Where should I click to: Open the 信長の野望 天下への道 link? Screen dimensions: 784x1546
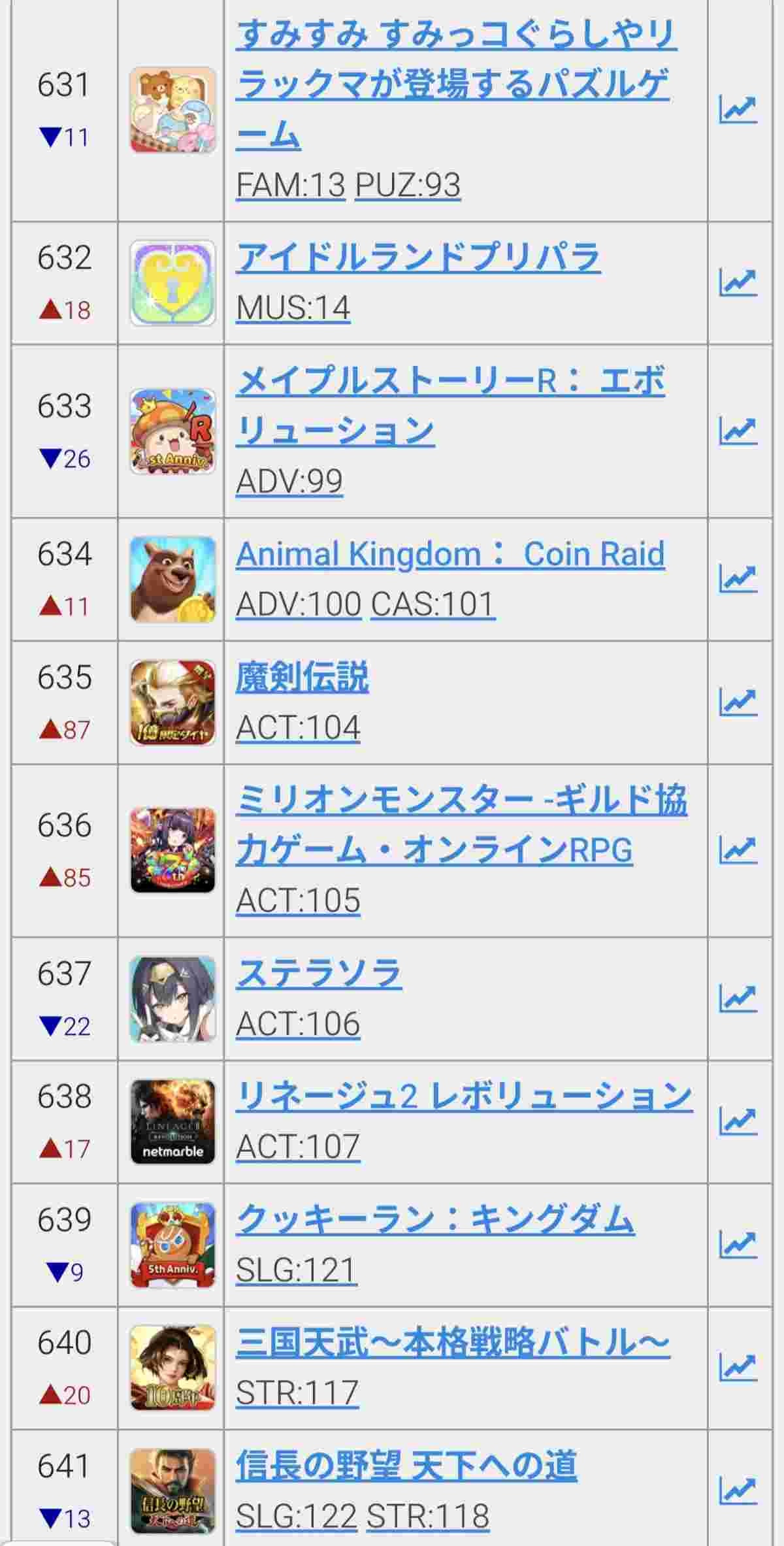pyautogui.click(x=406, y=1466)
